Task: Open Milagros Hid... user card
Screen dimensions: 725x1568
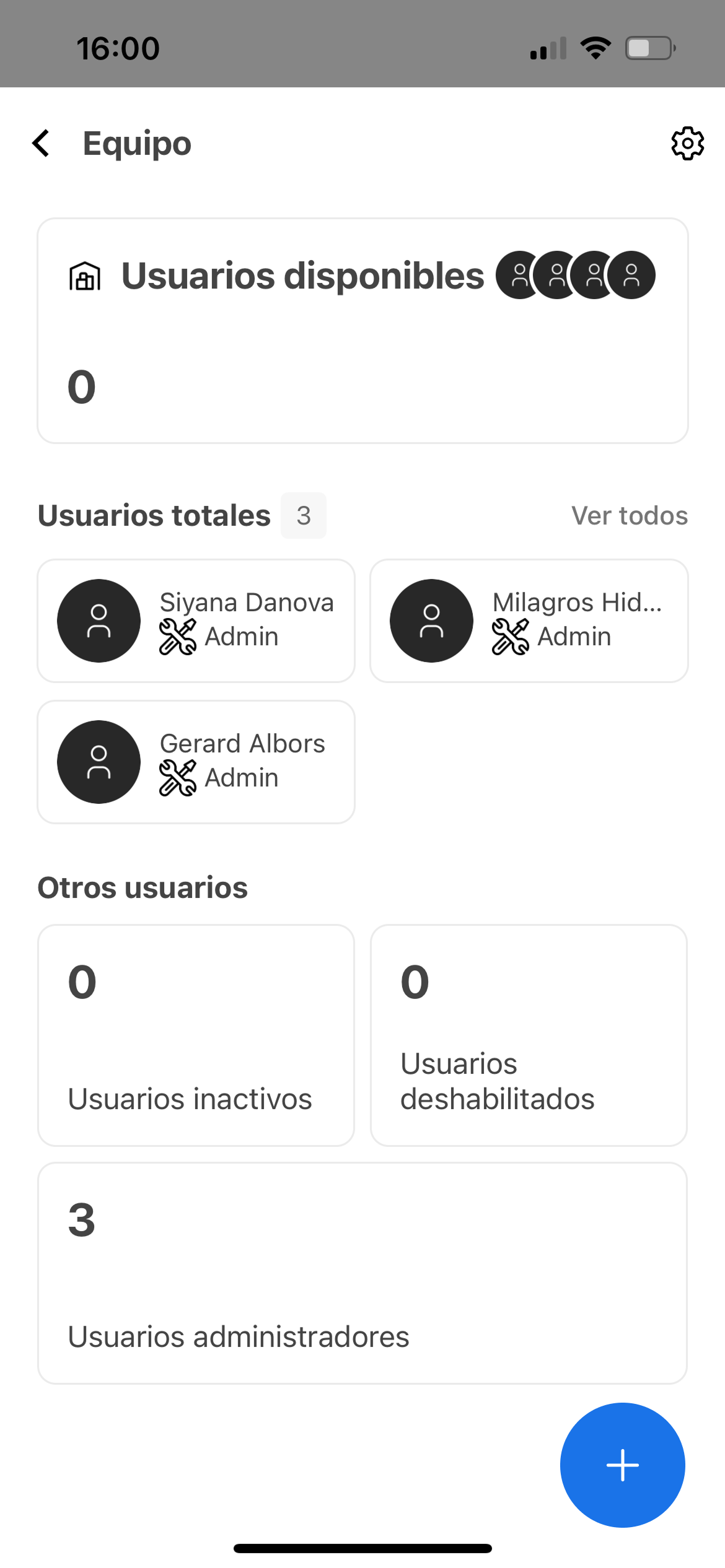Action: (x=529, y=621)
